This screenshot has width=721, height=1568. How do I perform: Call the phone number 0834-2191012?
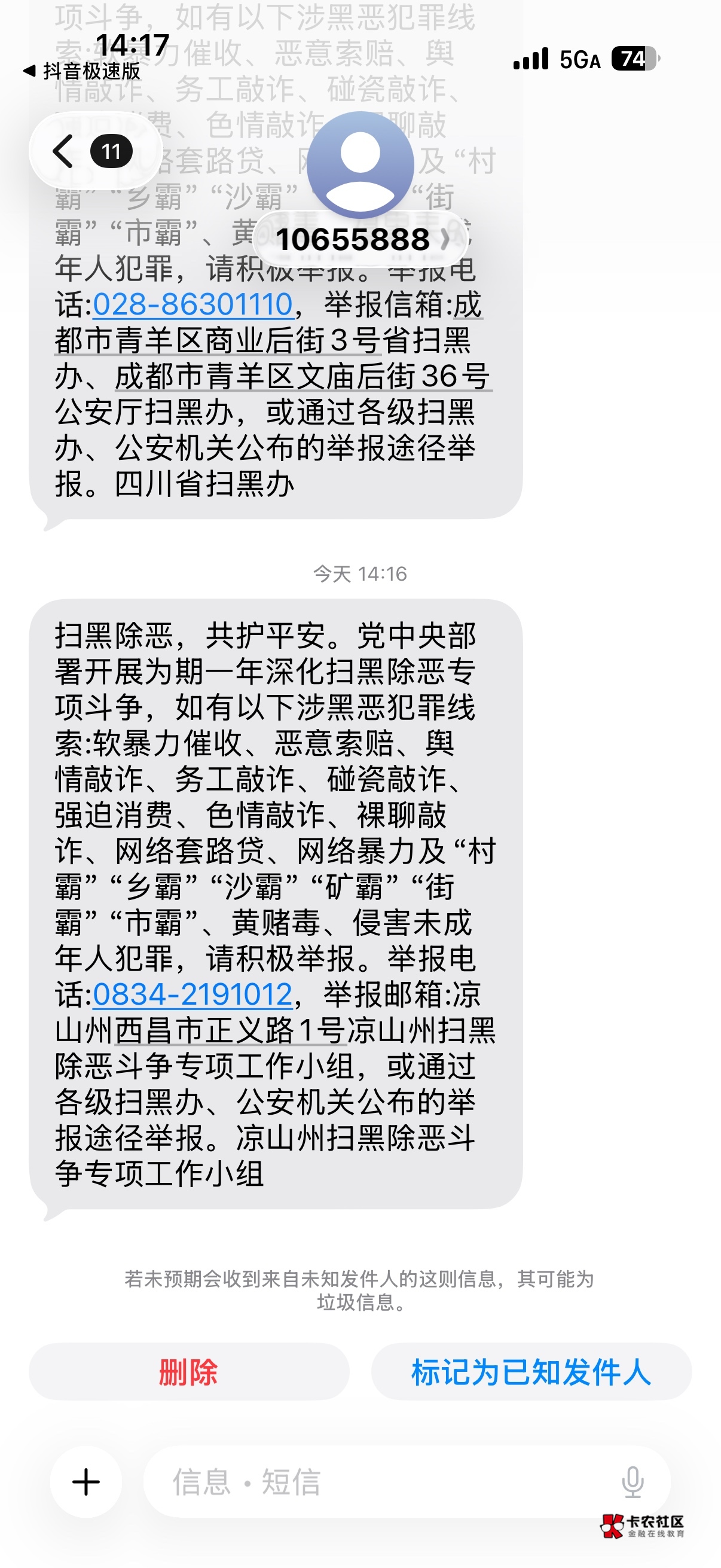193,995
